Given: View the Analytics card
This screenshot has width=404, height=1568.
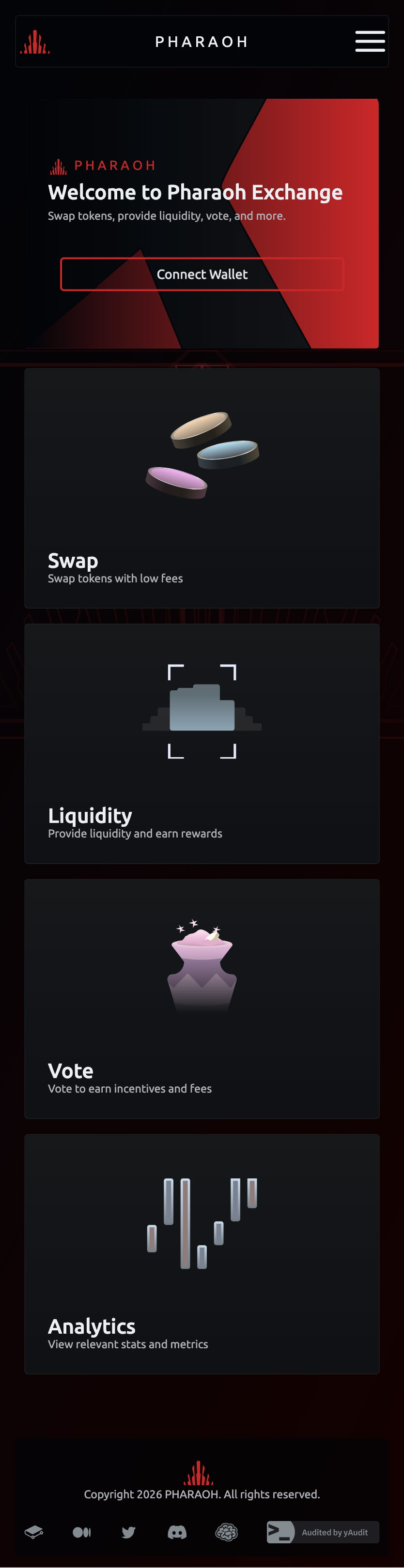Looking at the screenshot, I should [x=202, y=1253].
